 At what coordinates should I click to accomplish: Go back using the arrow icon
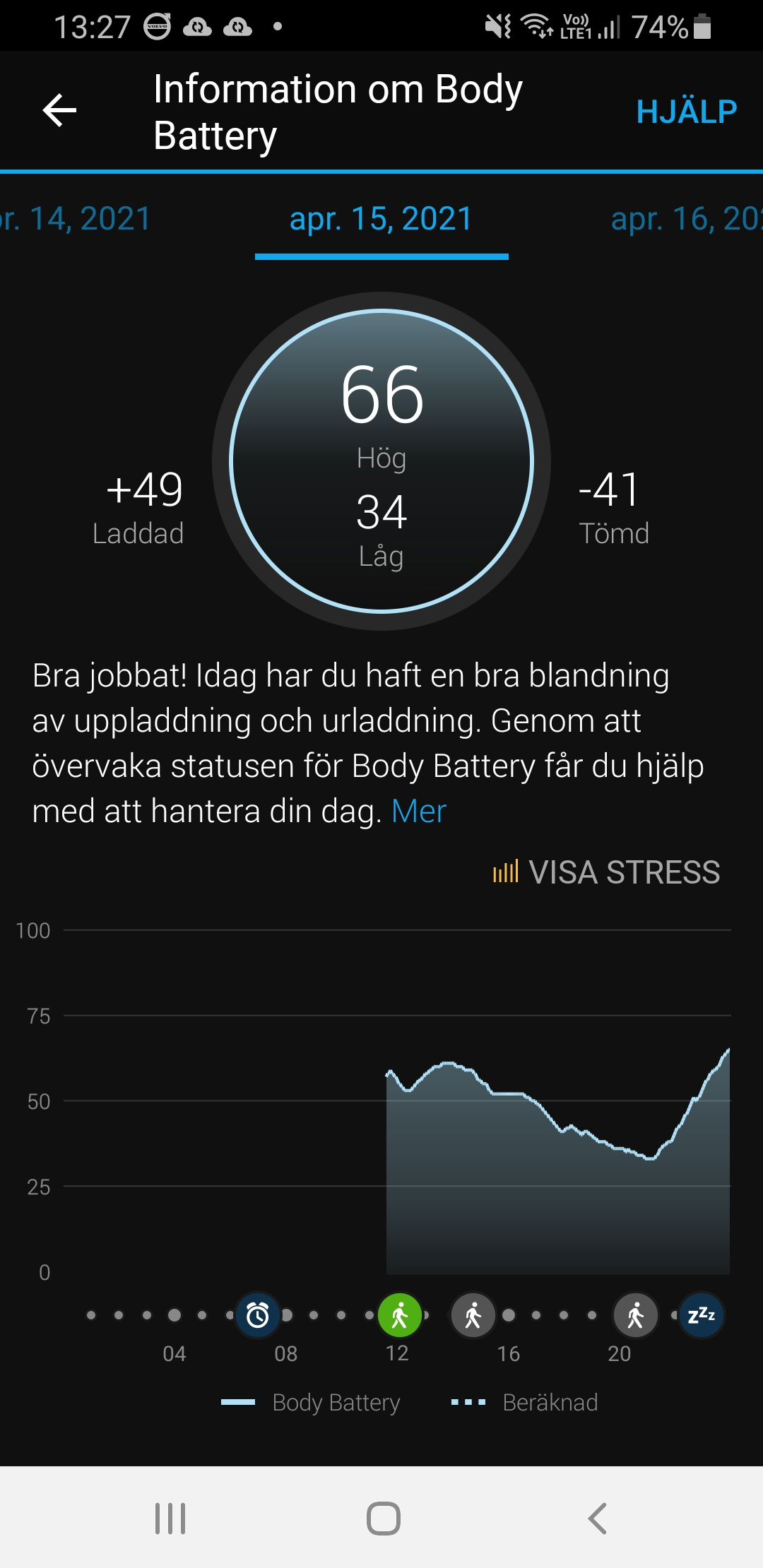coord(60,111)
